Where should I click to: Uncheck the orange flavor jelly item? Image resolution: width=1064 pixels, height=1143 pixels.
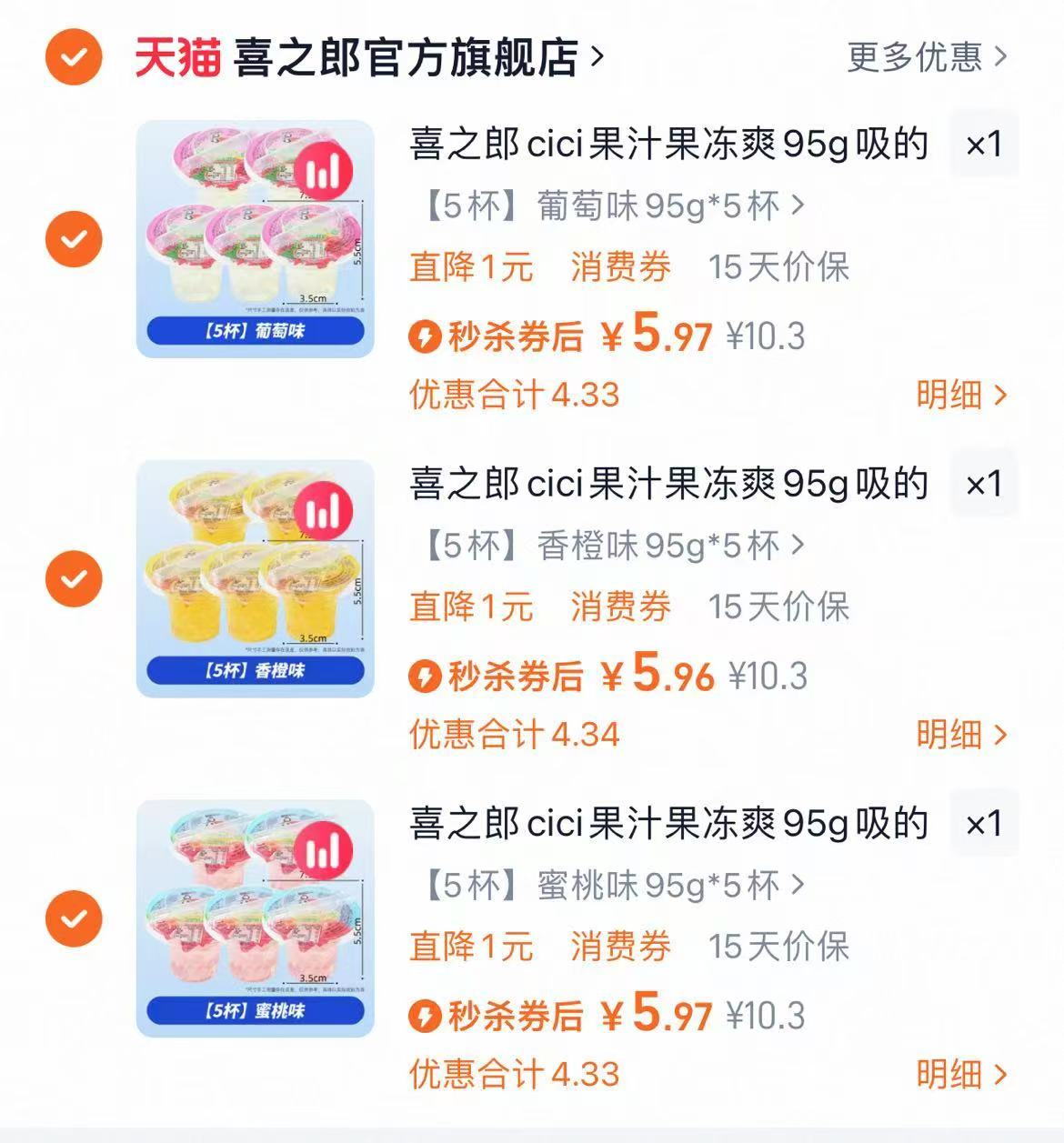(72, 577)
